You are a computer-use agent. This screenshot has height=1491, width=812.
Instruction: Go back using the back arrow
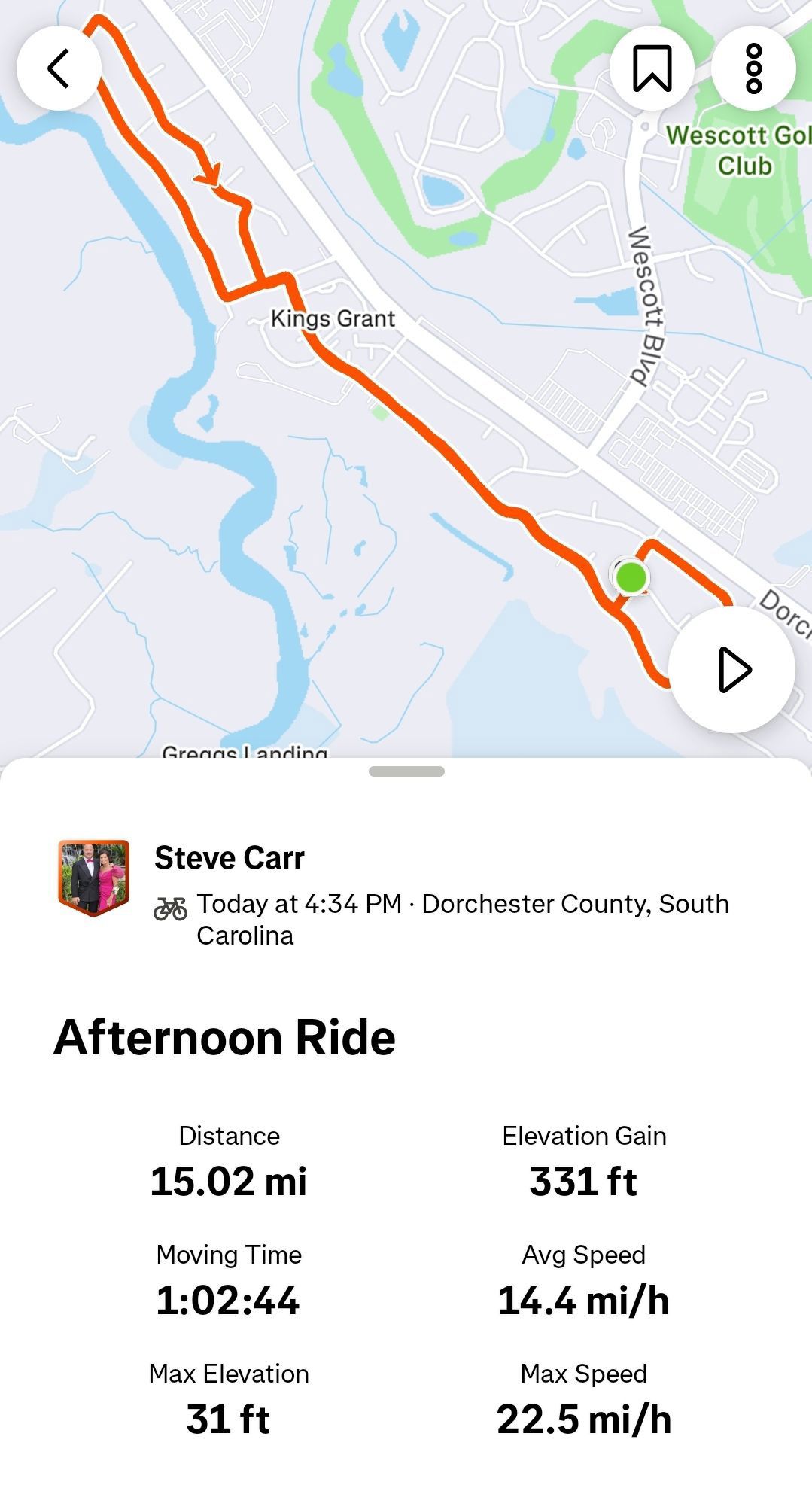(x=59, y=68)
